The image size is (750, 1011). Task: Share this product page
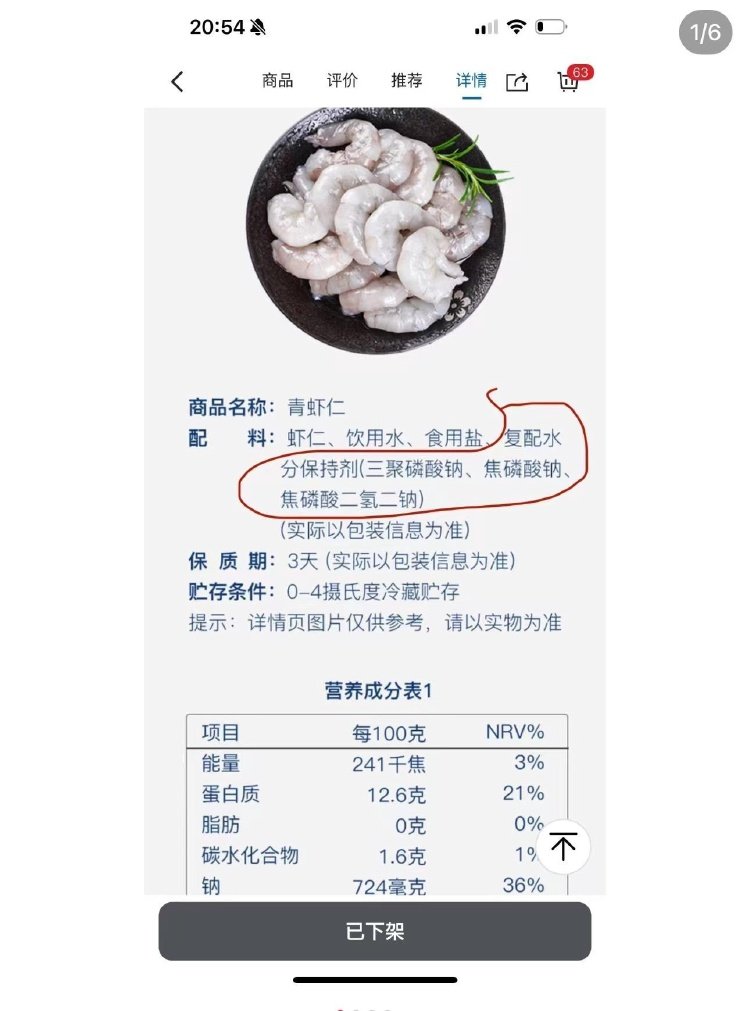click(x=517, y=83)
